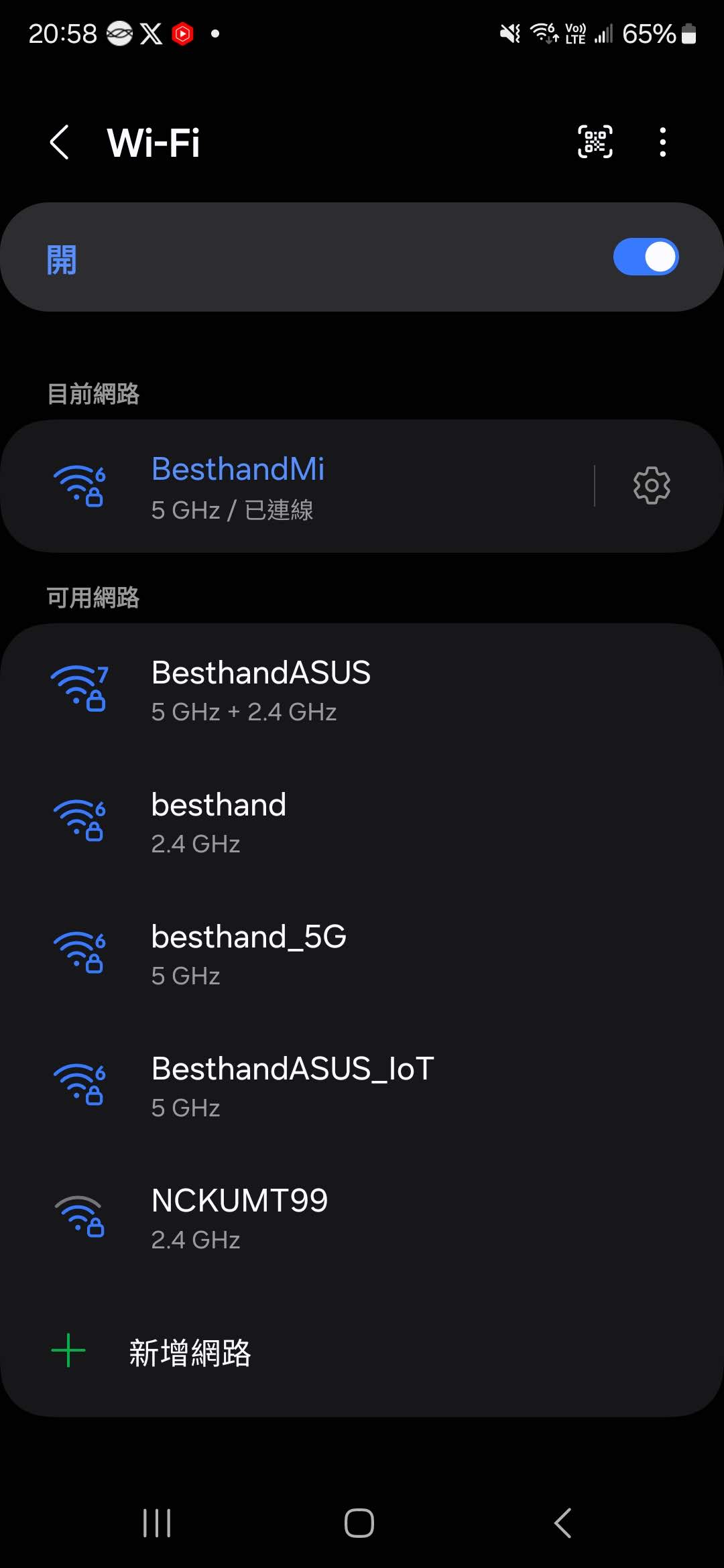Turn off the Wi-Fi switch
Viewport: 724px width, 1568px height.
click(646, 257)
